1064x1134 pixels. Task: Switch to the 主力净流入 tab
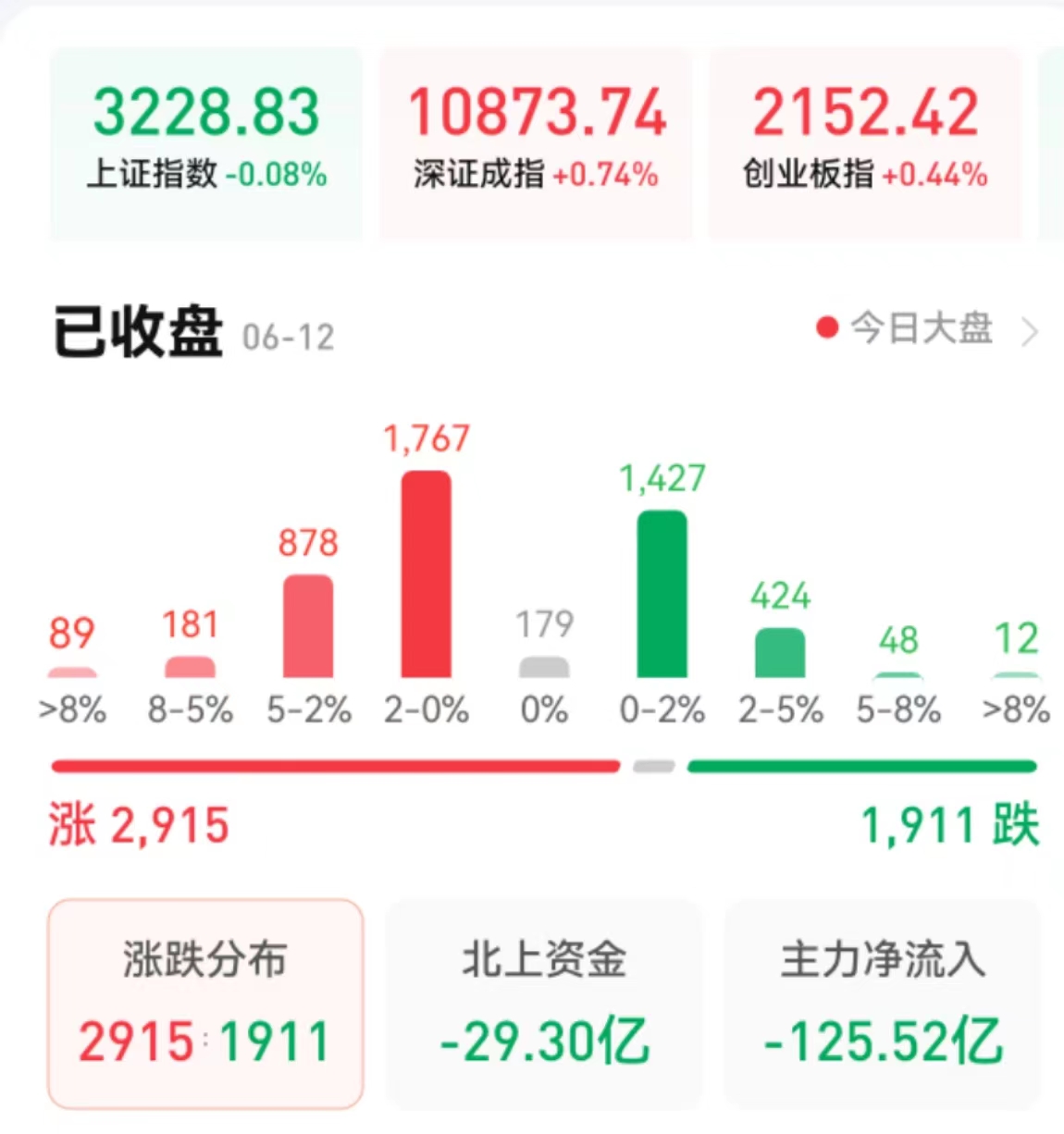[x=883, y=1003]
